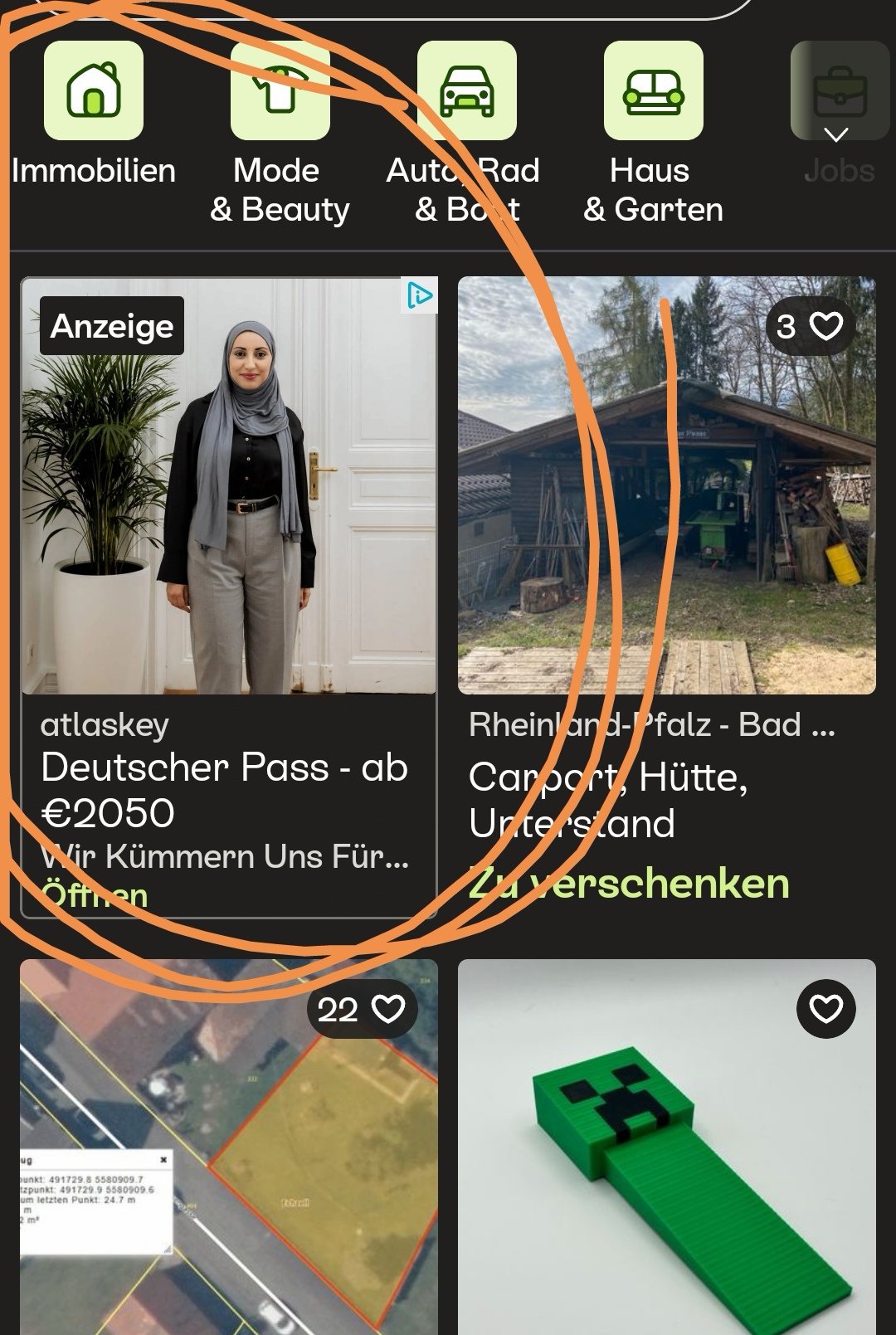This screenshot has width=896, height=1335.
Task: Open the Mode & Beauty category
Action: [280, 91]
